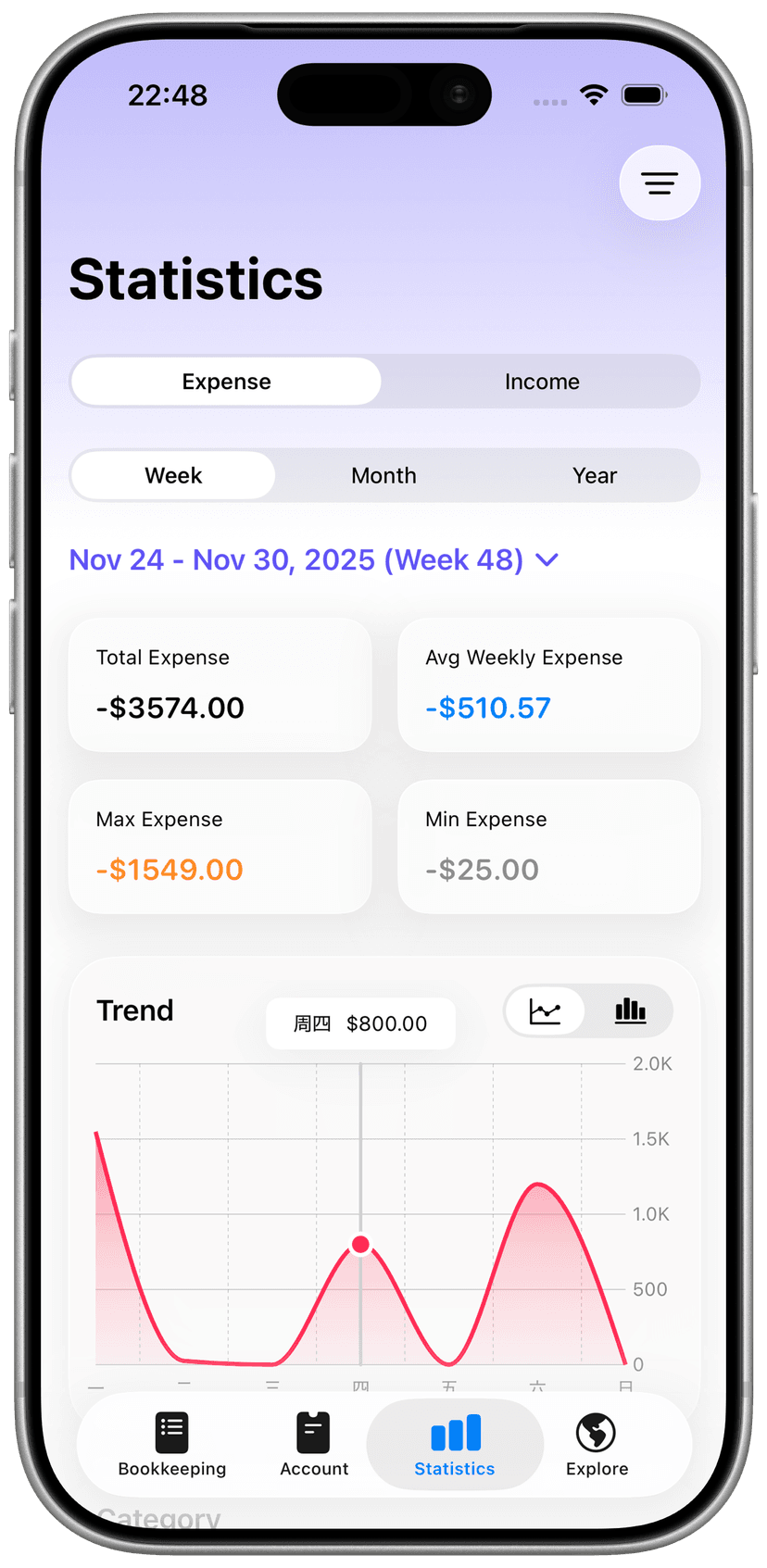Toggle to Income view
767x1568 pixels.
(x=542, y=381)
